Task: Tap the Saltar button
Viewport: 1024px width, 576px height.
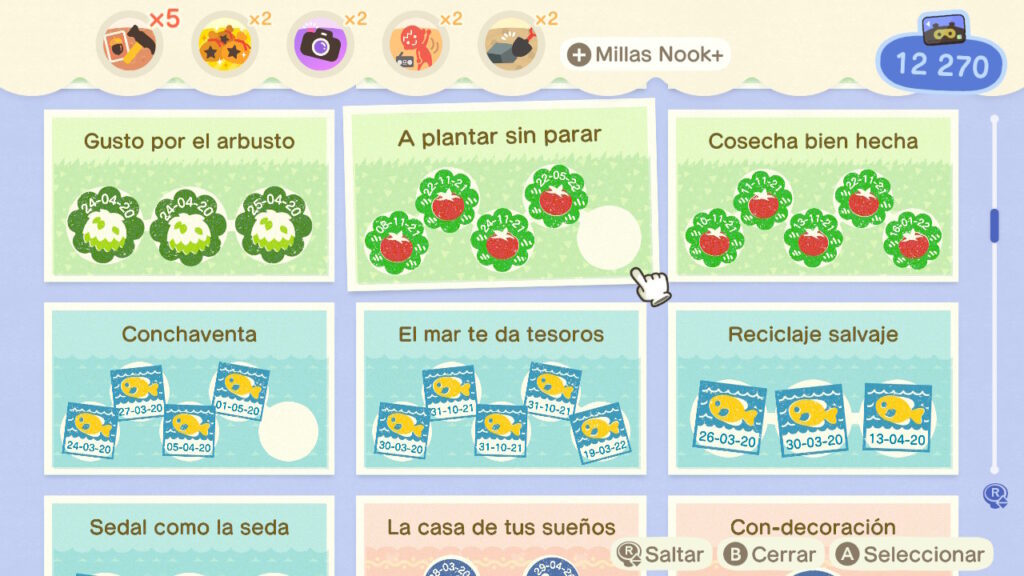Action: (x=663, y=554)
